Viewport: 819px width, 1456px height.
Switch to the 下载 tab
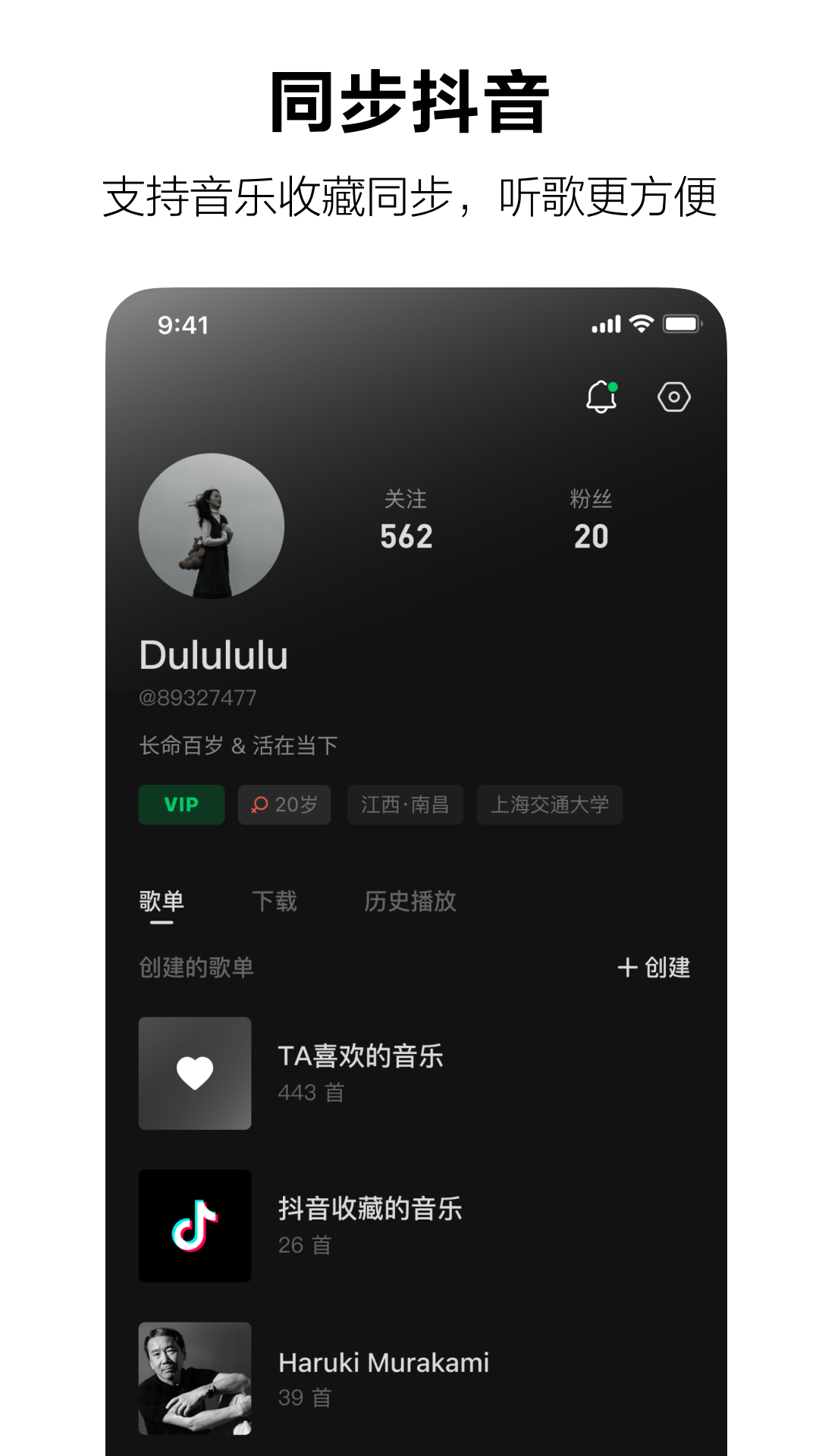(274, 901)
